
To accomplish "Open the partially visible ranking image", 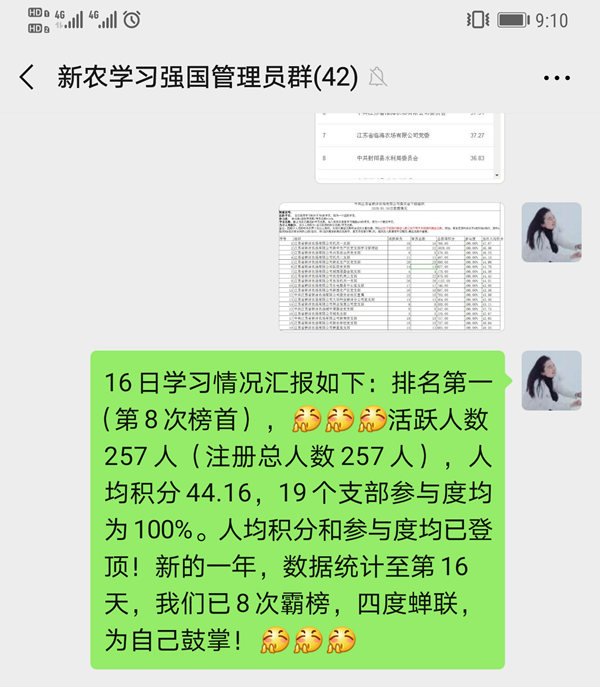I will click(407, 147).
